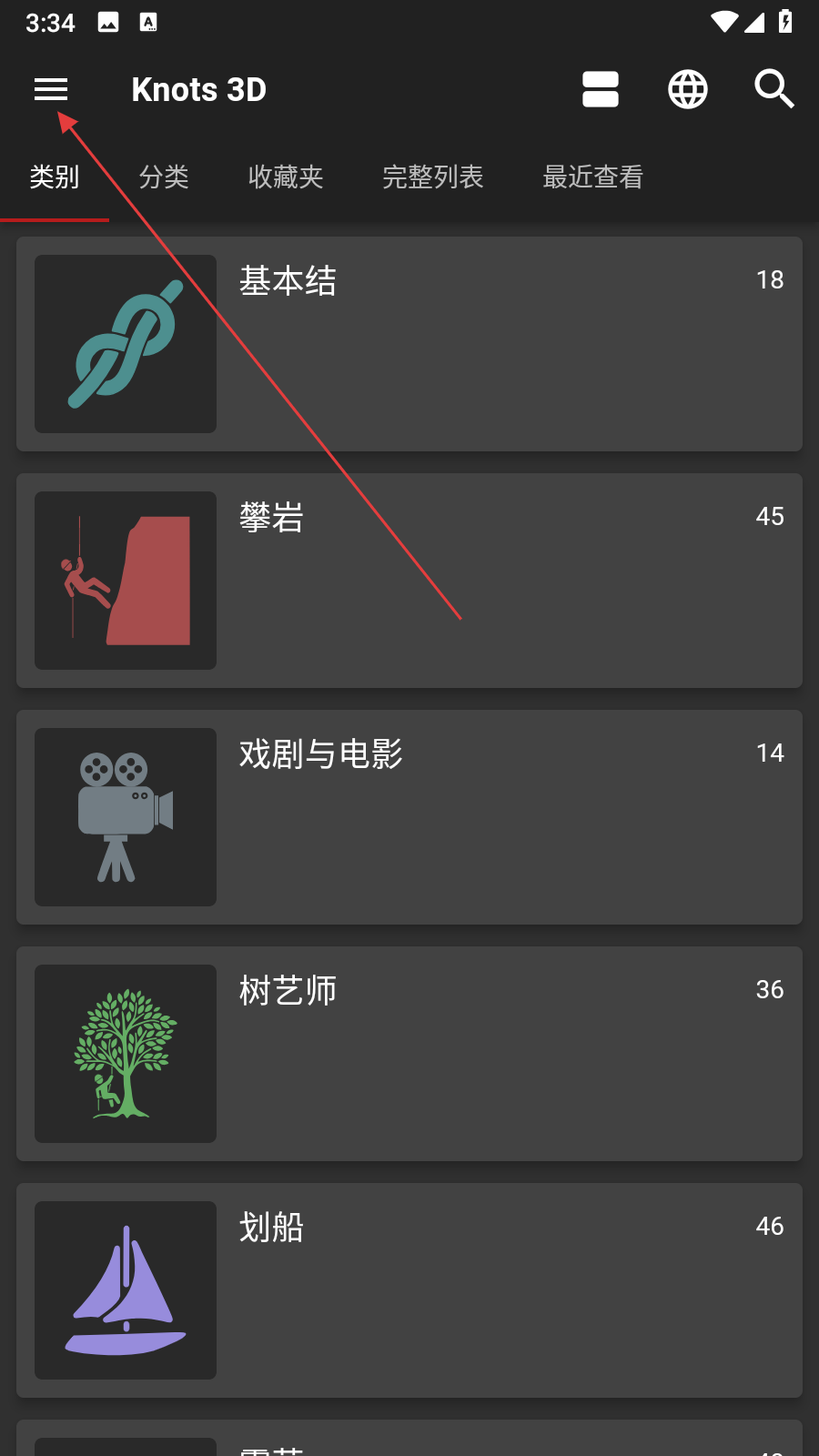Screen dimensions: 819x1456
Task: Browse the 戏剧与电影 category
Action: tap(409, 817)
